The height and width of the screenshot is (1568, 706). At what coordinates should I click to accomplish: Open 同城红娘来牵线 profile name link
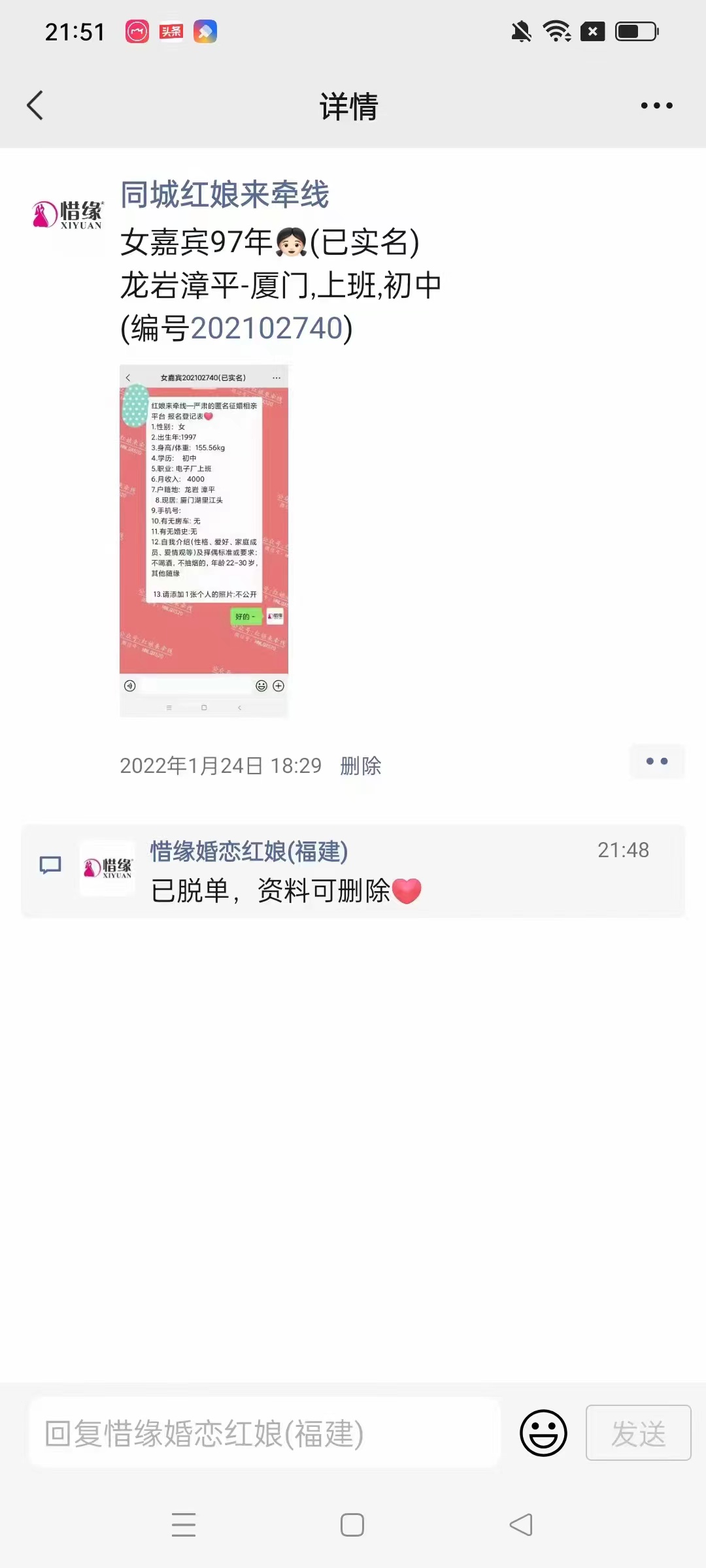click(x=224, y=195)
